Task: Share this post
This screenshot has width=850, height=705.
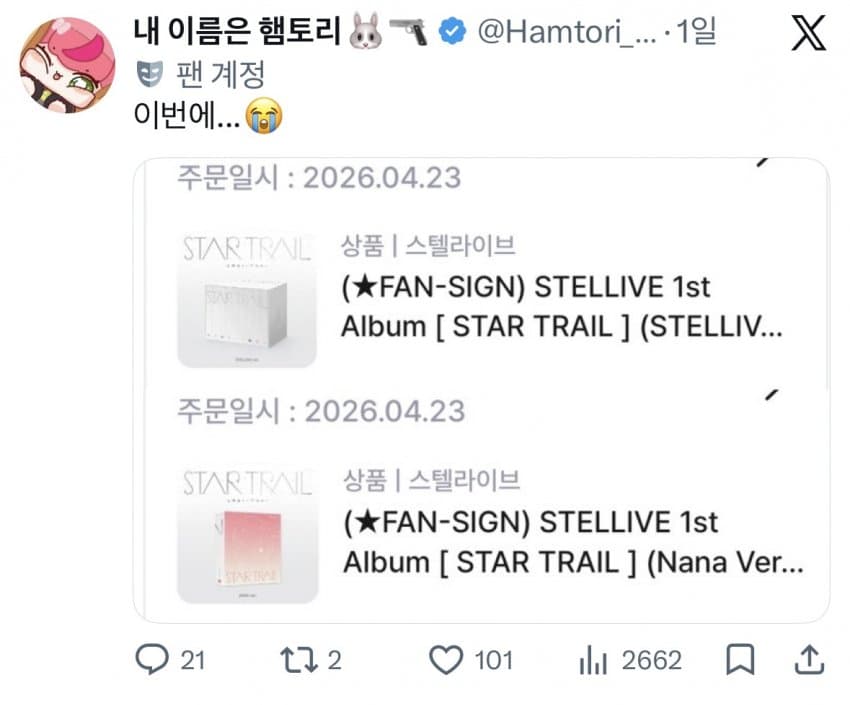Action: tap(808, 659)
